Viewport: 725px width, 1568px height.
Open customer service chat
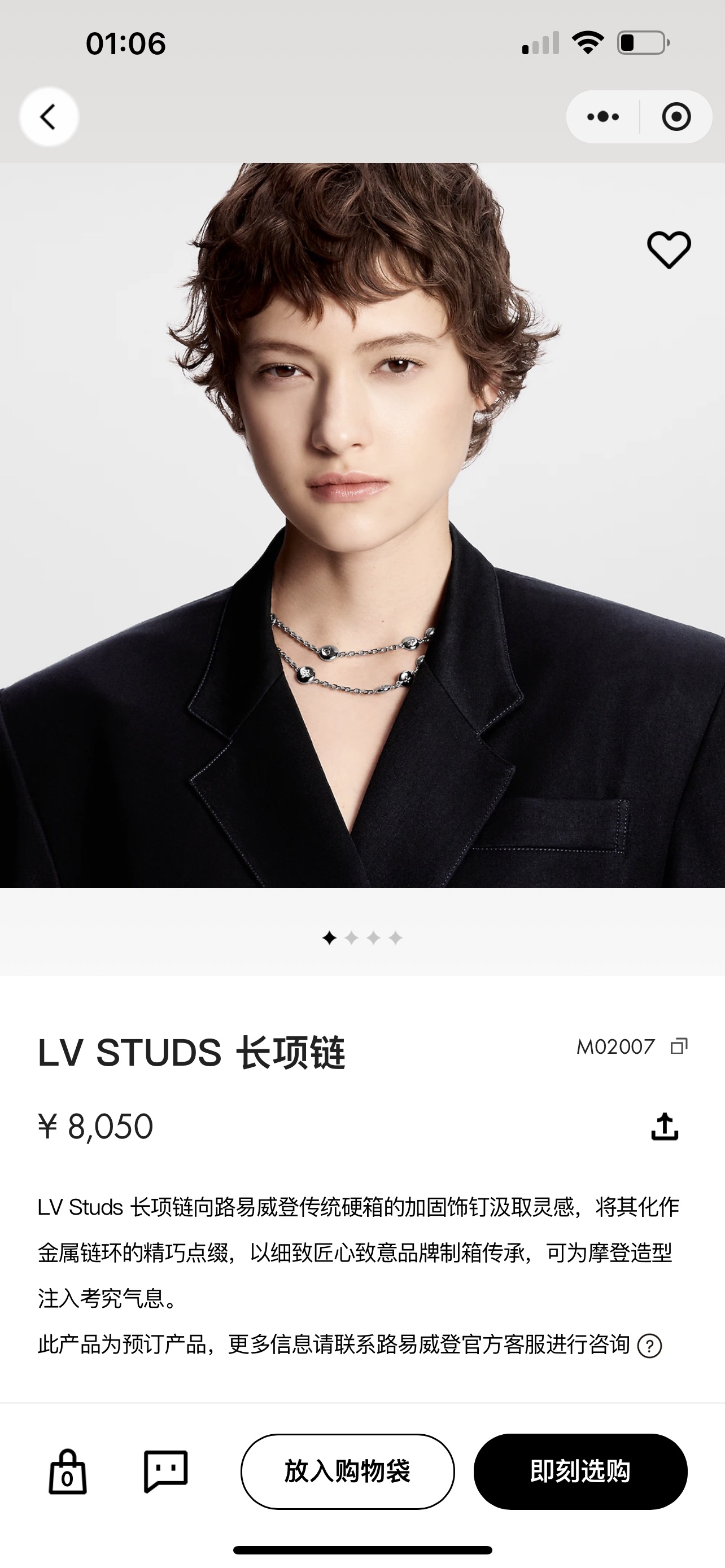click(165, 1471)
